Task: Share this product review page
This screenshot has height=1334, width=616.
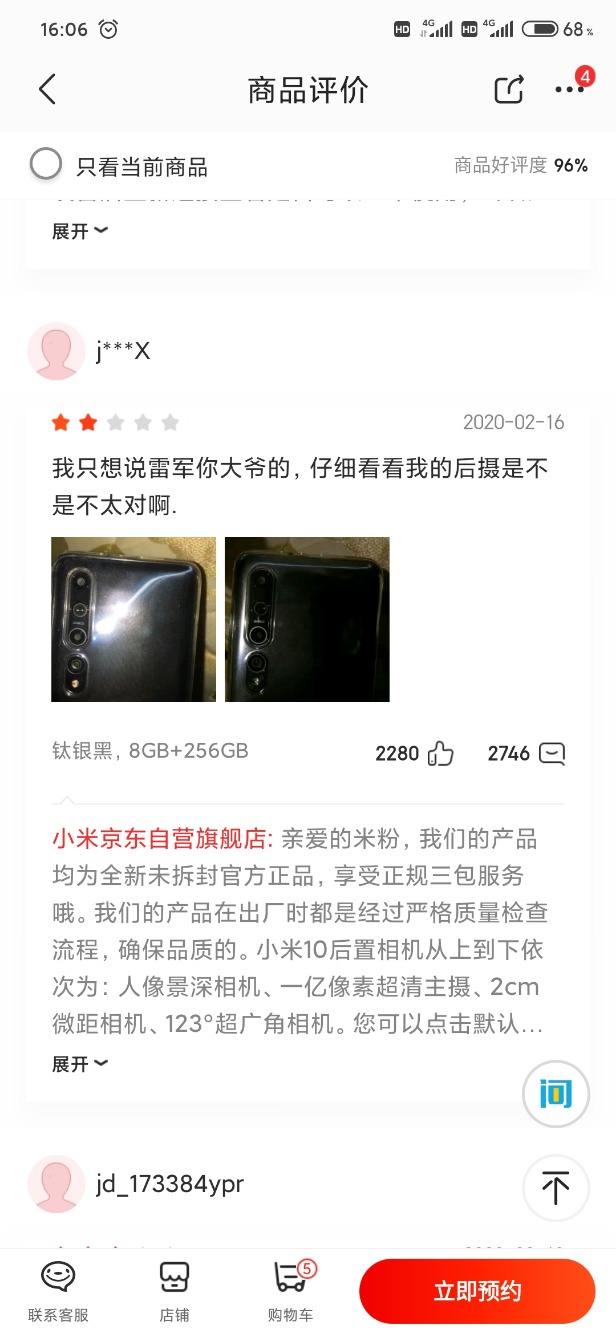Action: (x=508, y=90)
